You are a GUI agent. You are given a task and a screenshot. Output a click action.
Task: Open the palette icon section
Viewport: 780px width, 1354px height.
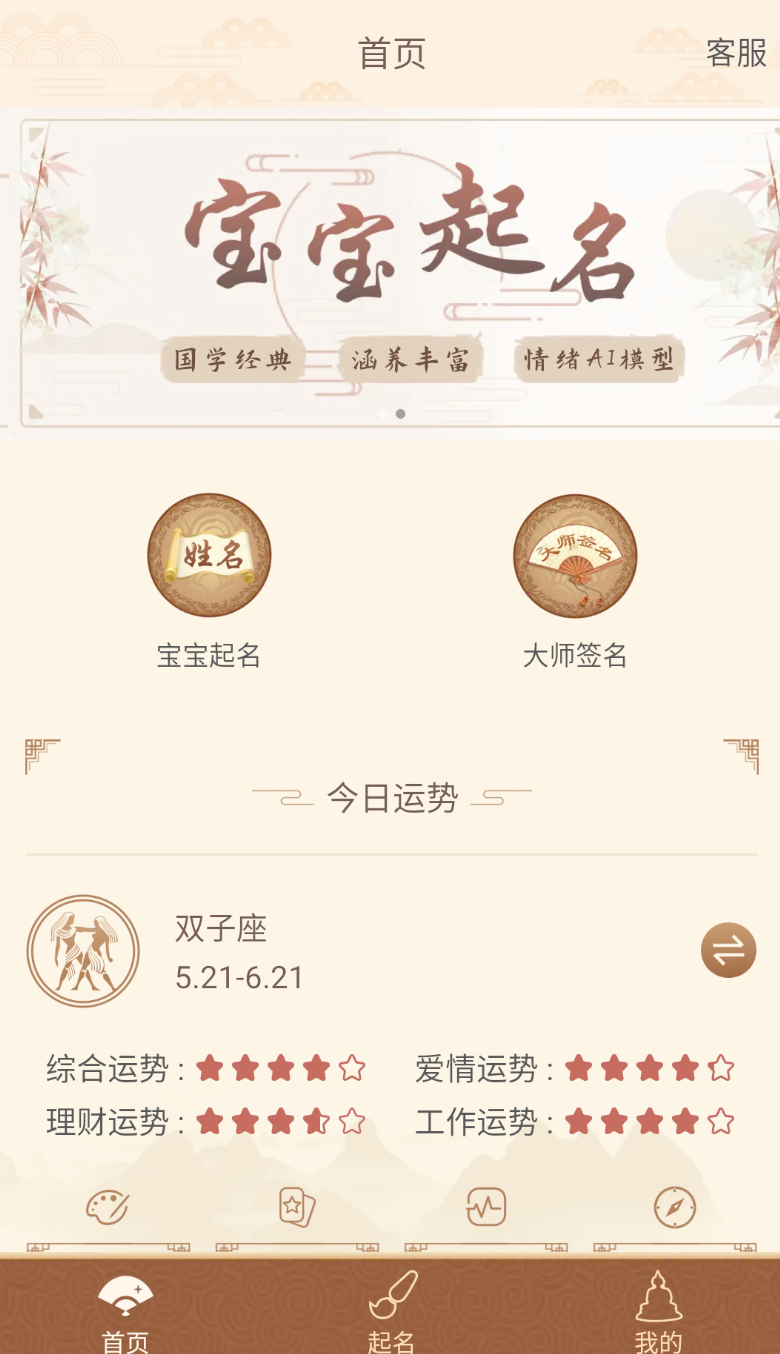click(x=107, y=1208)
